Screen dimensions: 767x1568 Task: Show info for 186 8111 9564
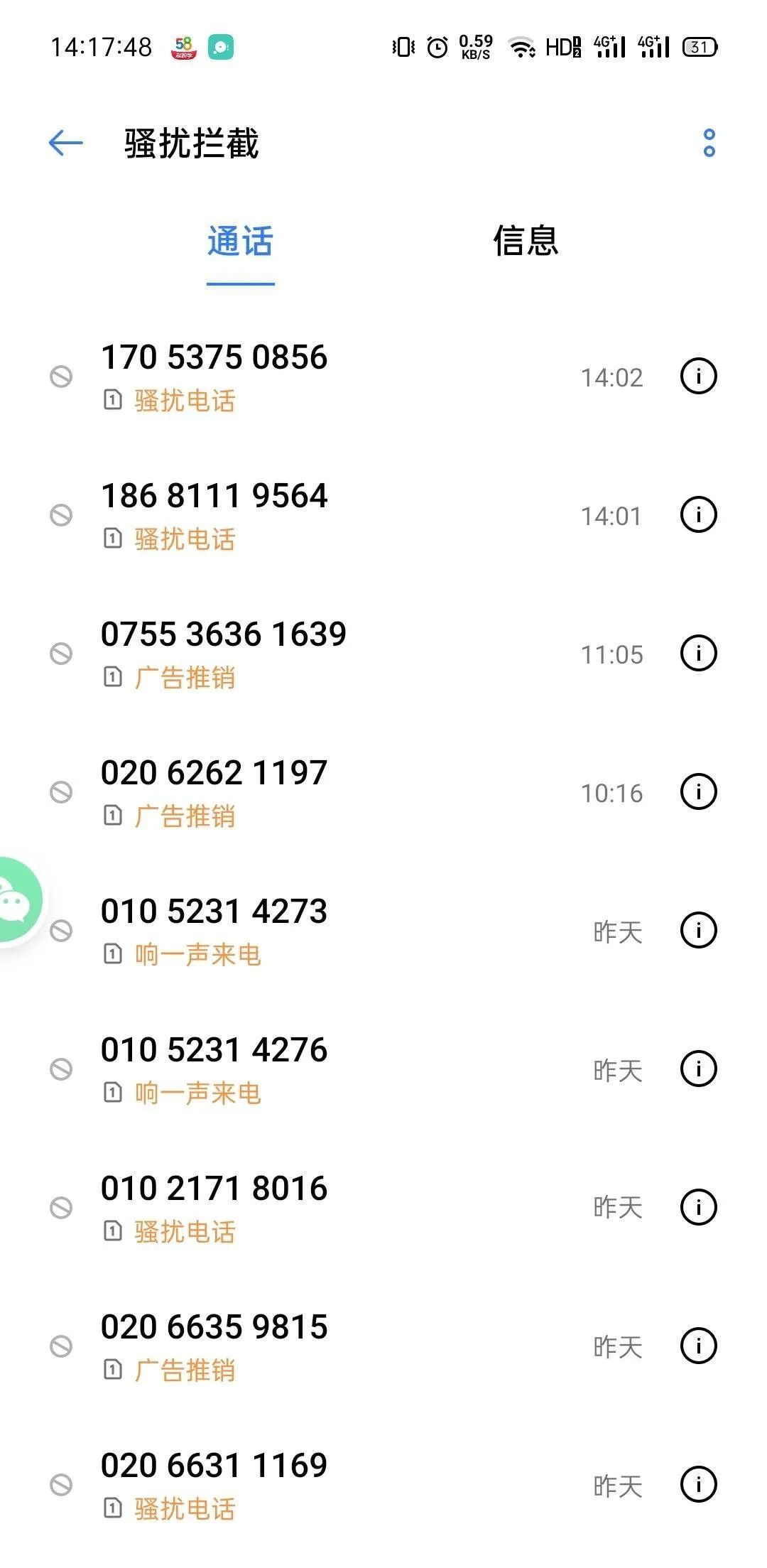699,514
